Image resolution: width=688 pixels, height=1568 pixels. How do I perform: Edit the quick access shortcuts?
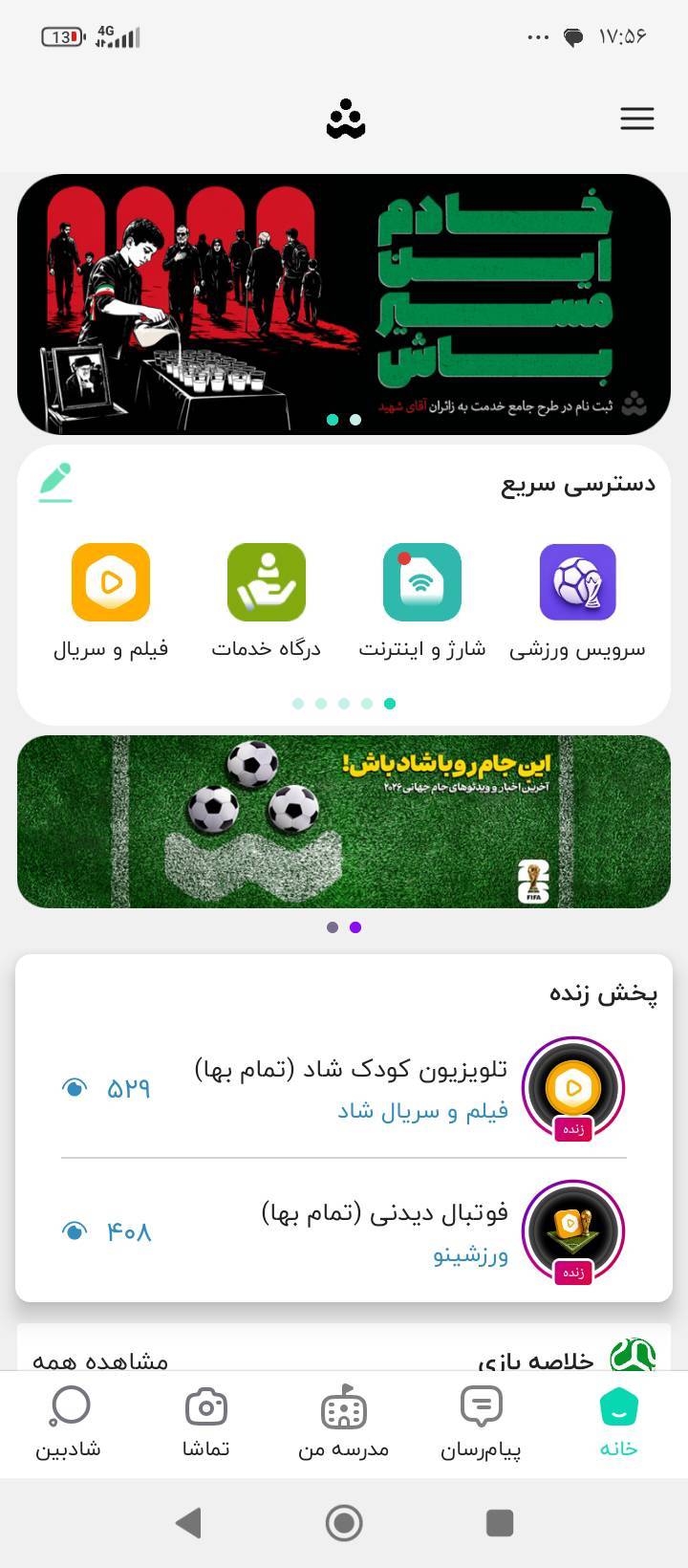click(55, 482)
